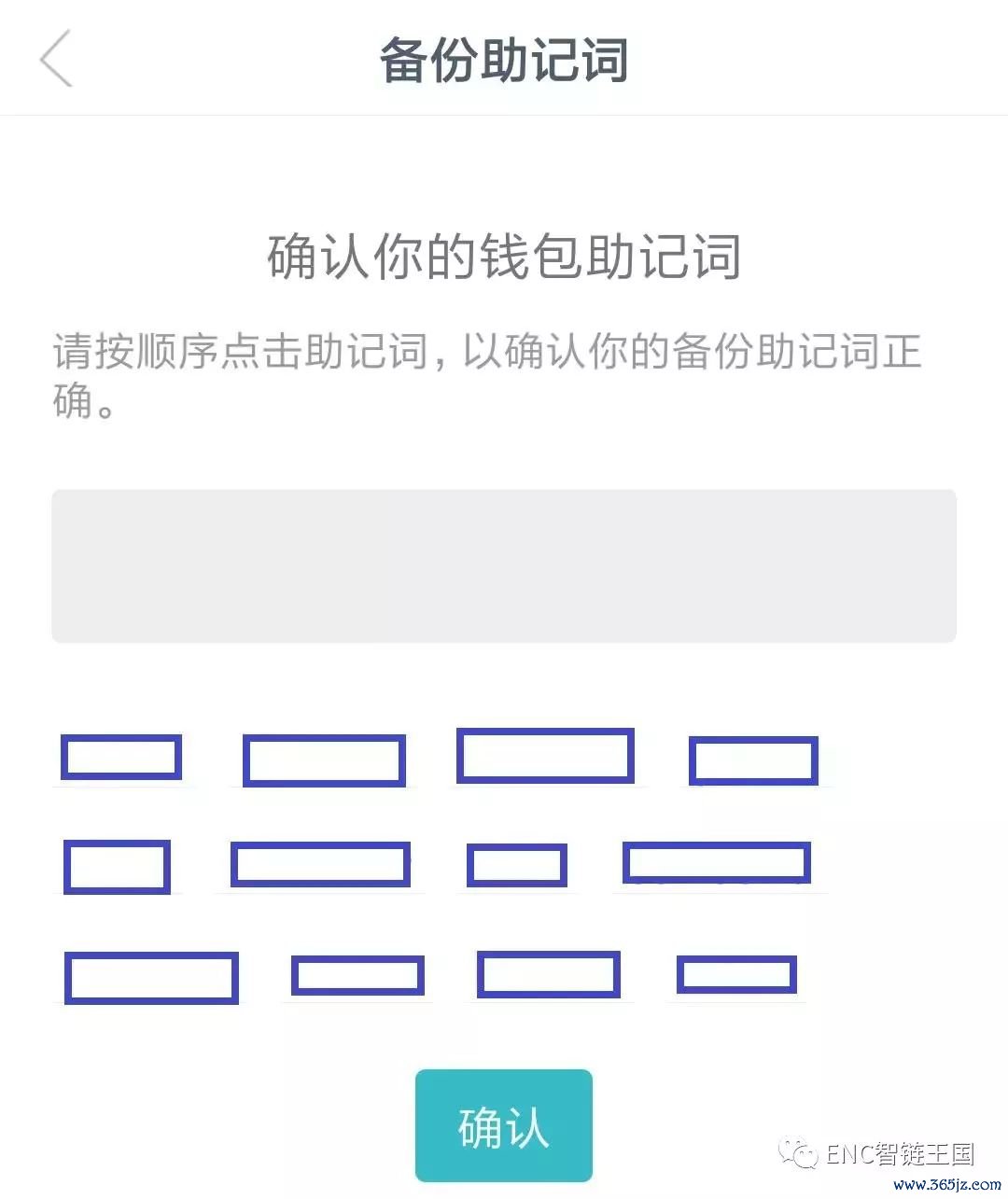Go back from backup mnemonic screen
The width and height of the screenshot is (1008, 1199).
point(56,58)
